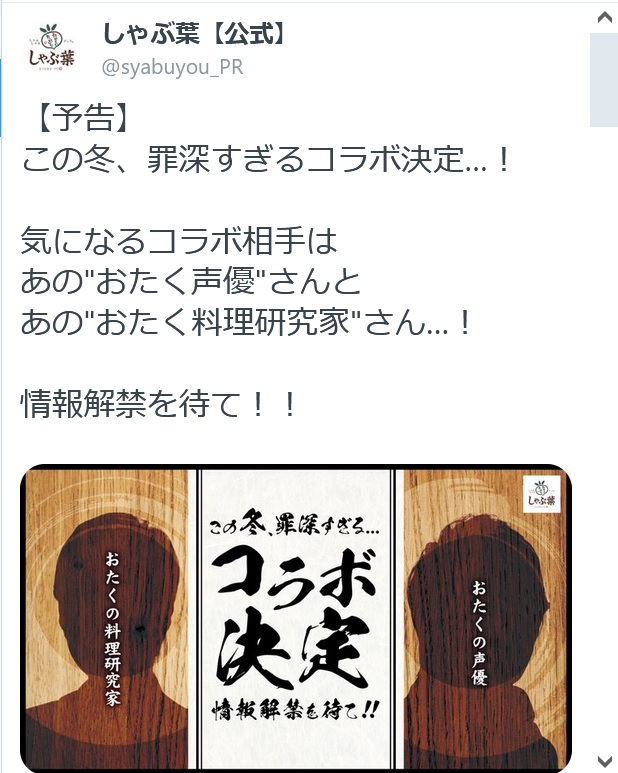Tap the scrollbar's down arrow
The height and width of the screenshot is (773, 618).
(x=604, y=761)
